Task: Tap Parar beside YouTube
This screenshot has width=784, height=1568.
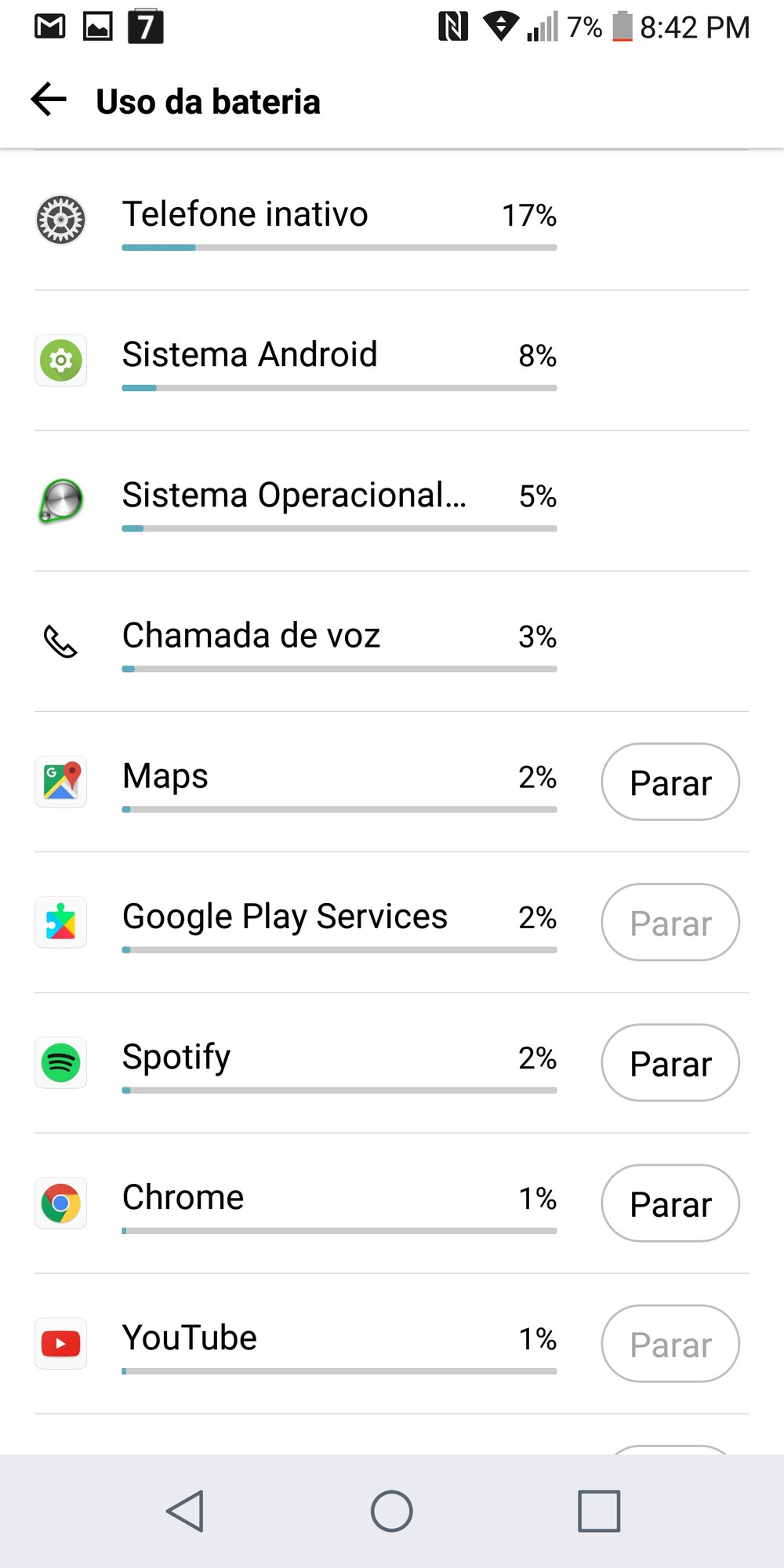Action: tap(670, 1343)
